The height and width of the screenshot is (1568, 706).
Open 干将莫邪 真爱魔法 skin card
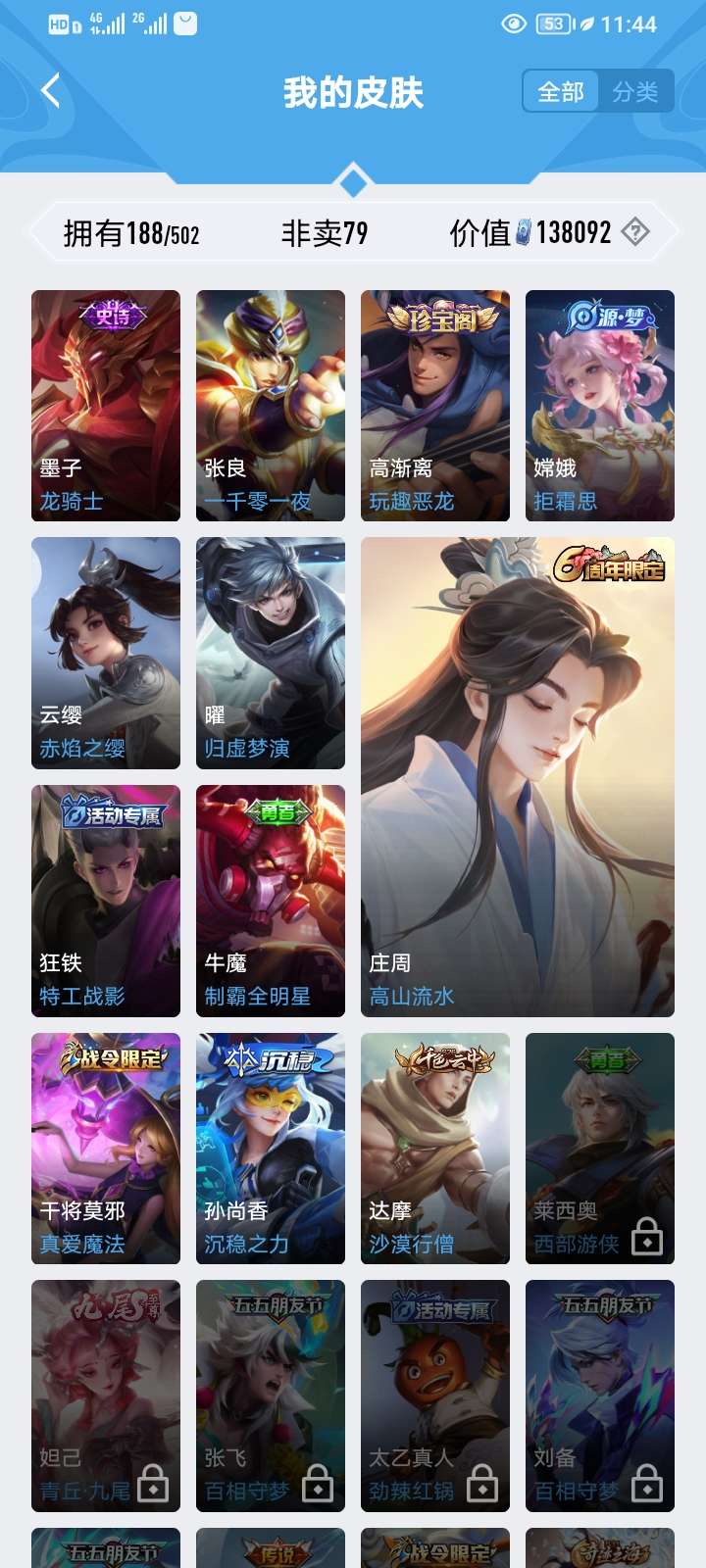[106, 1148]
